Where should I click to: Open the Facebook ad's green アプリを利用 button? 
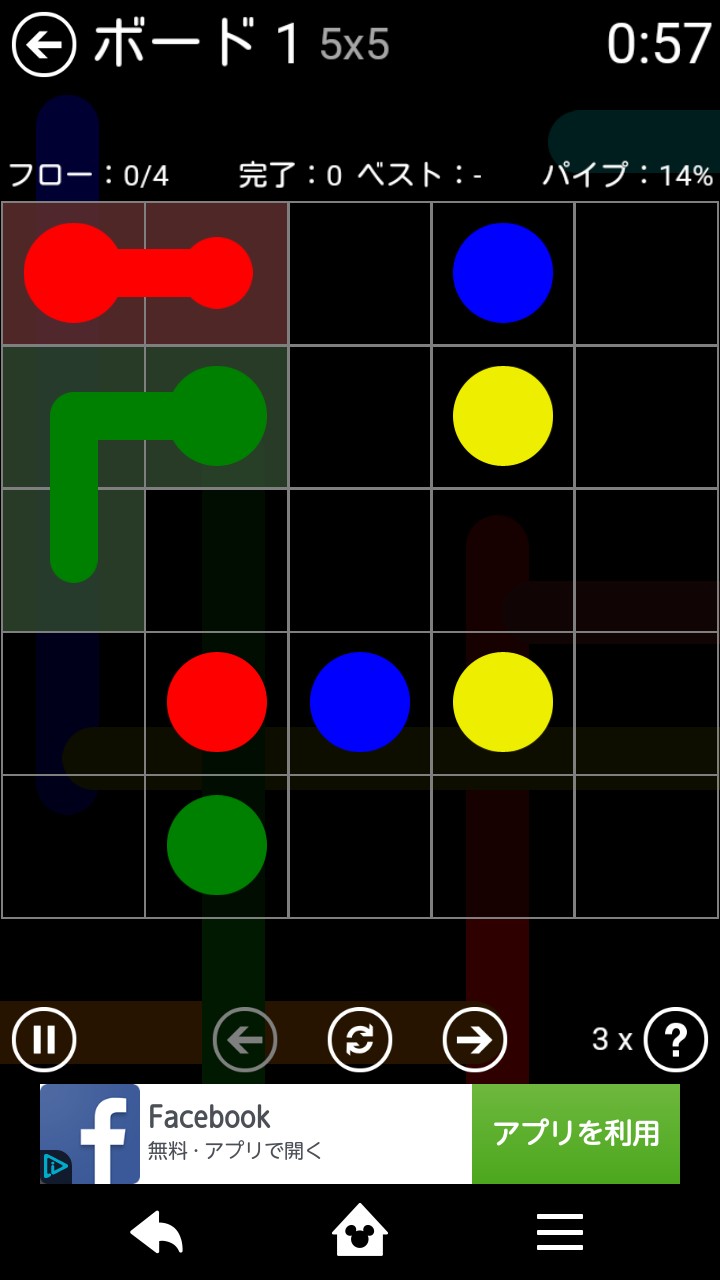tap(576, 1133)
